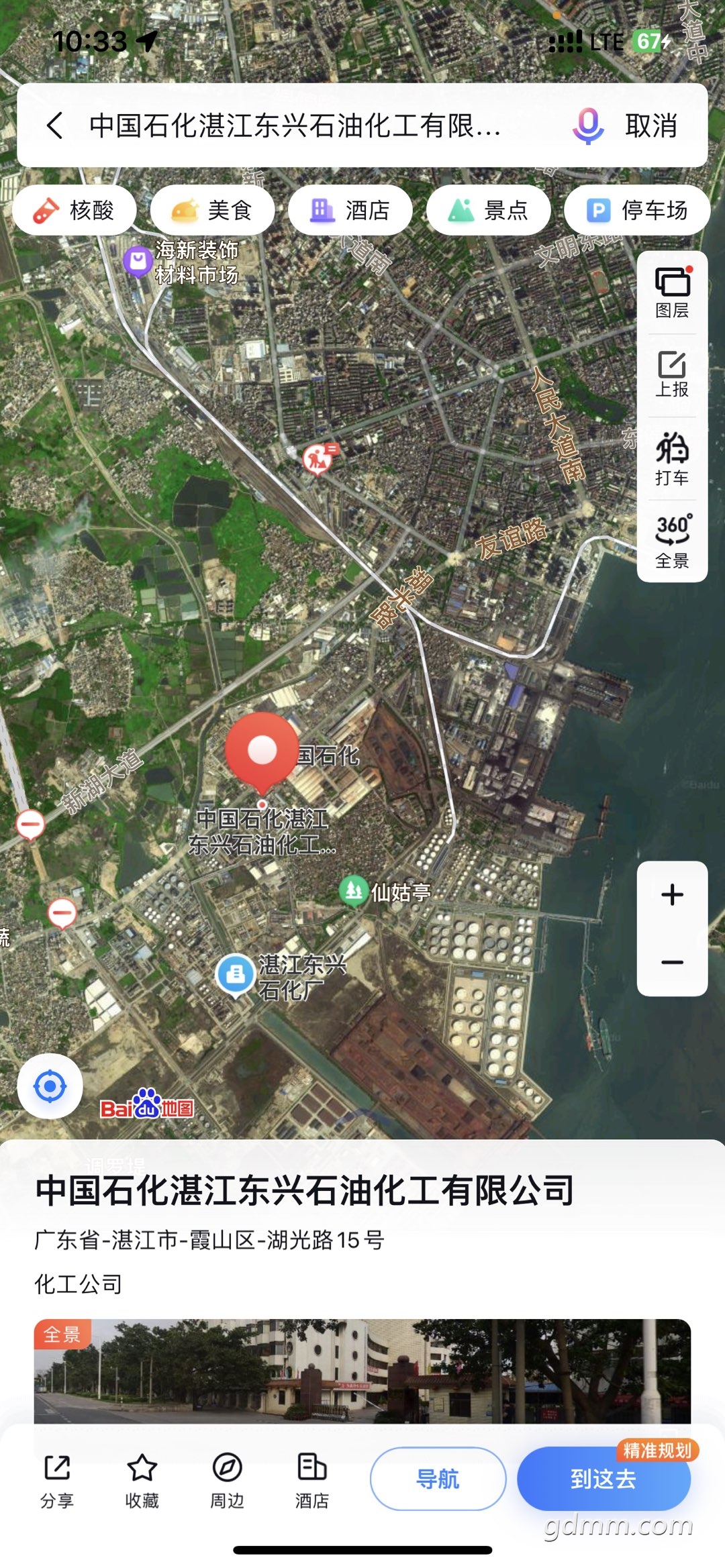Tap the search field with 中国石化湛江东兴

tap(295, 125)
